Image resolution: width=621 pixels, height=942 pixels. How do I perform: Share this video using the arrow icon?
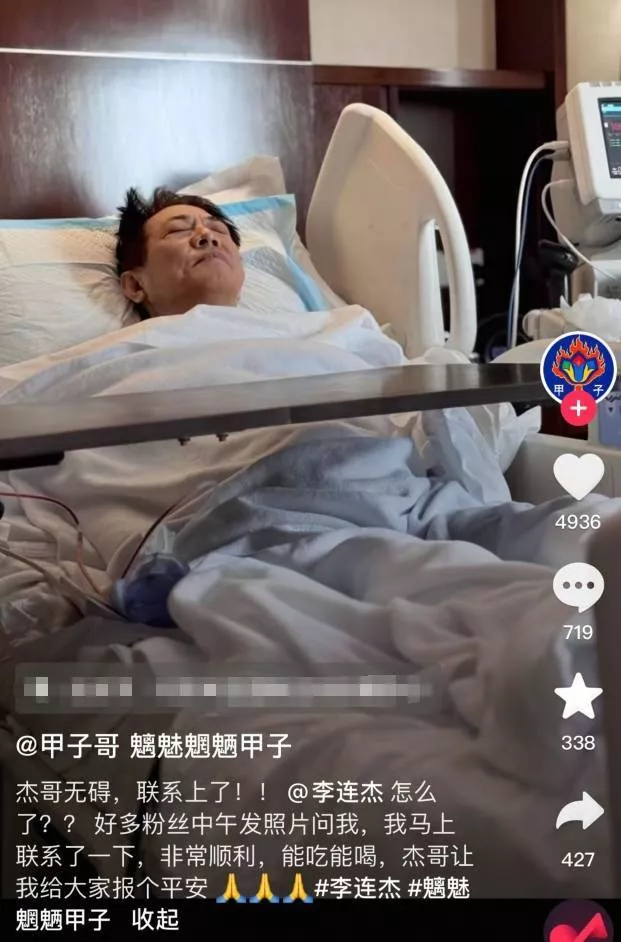pos(579,811)
